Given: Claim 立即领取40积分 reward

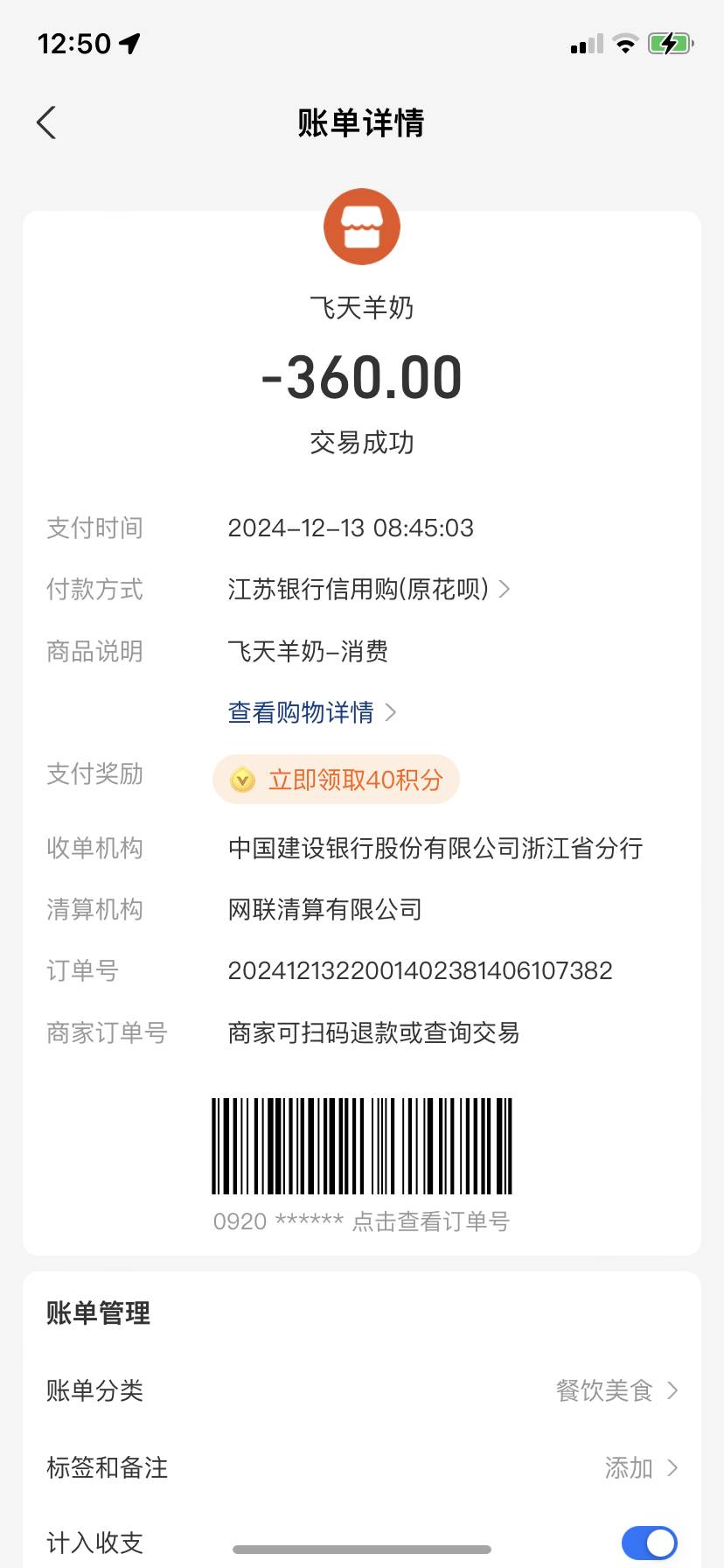Looking at the screenshot, I should [x=337, y=779].
